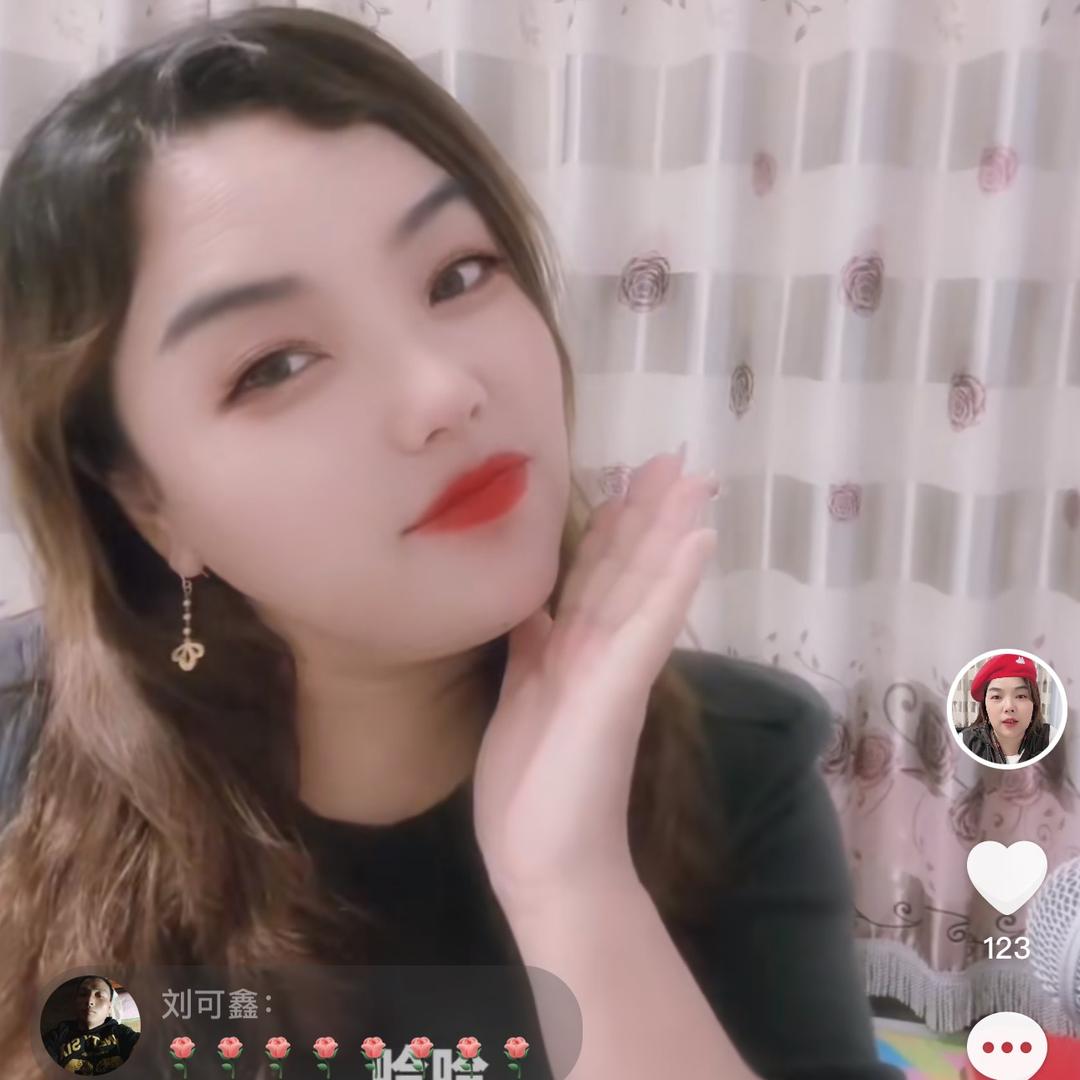Like this video with the heart
Viewport: 1080px width, 1080px height.
coord(1006,876)
